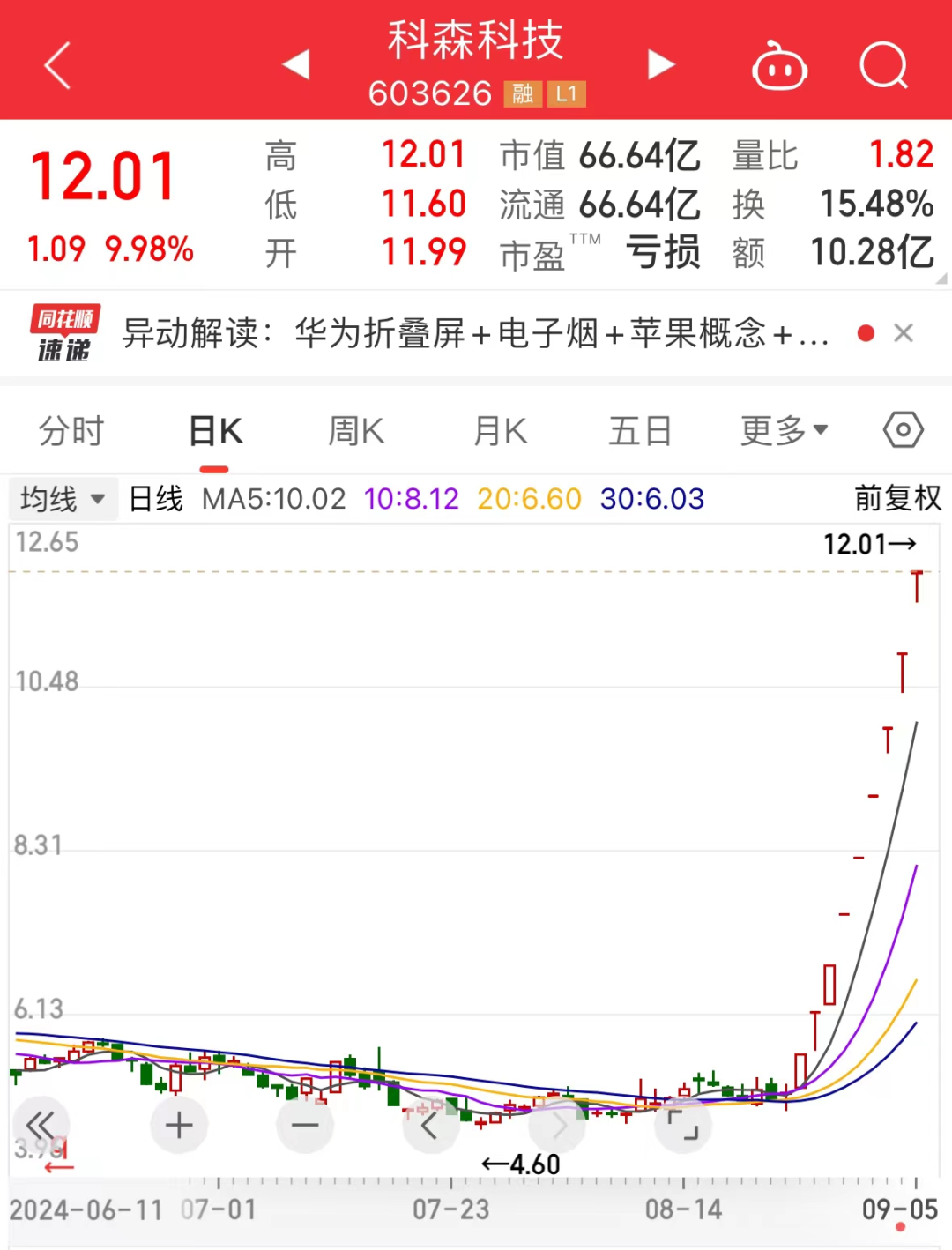
Task: Switch to the next stock
Action: pos(661,64)
